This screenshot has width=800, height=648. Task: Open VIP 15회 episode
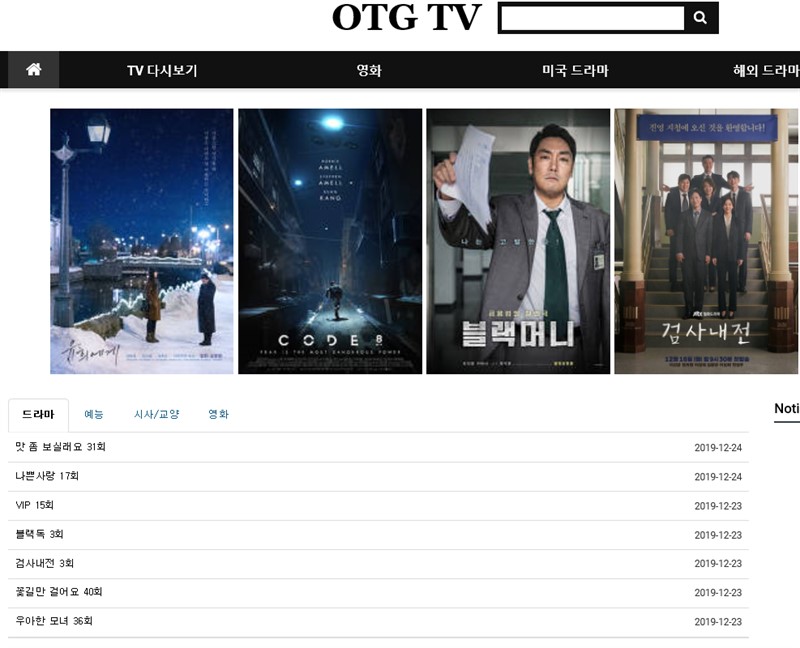(35, 505)
